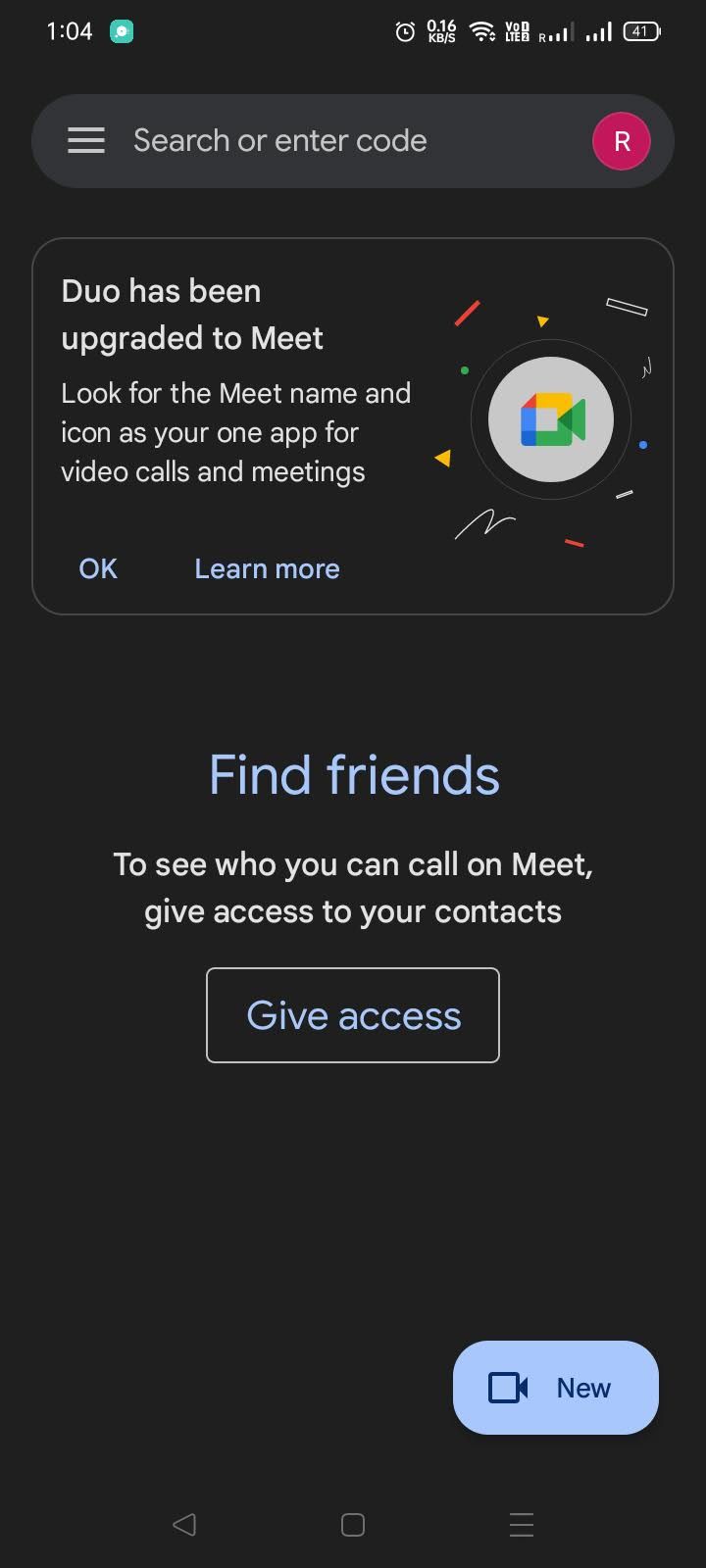Tap the data speed indicator showing 0.16 KB/S

click(441, 30)
